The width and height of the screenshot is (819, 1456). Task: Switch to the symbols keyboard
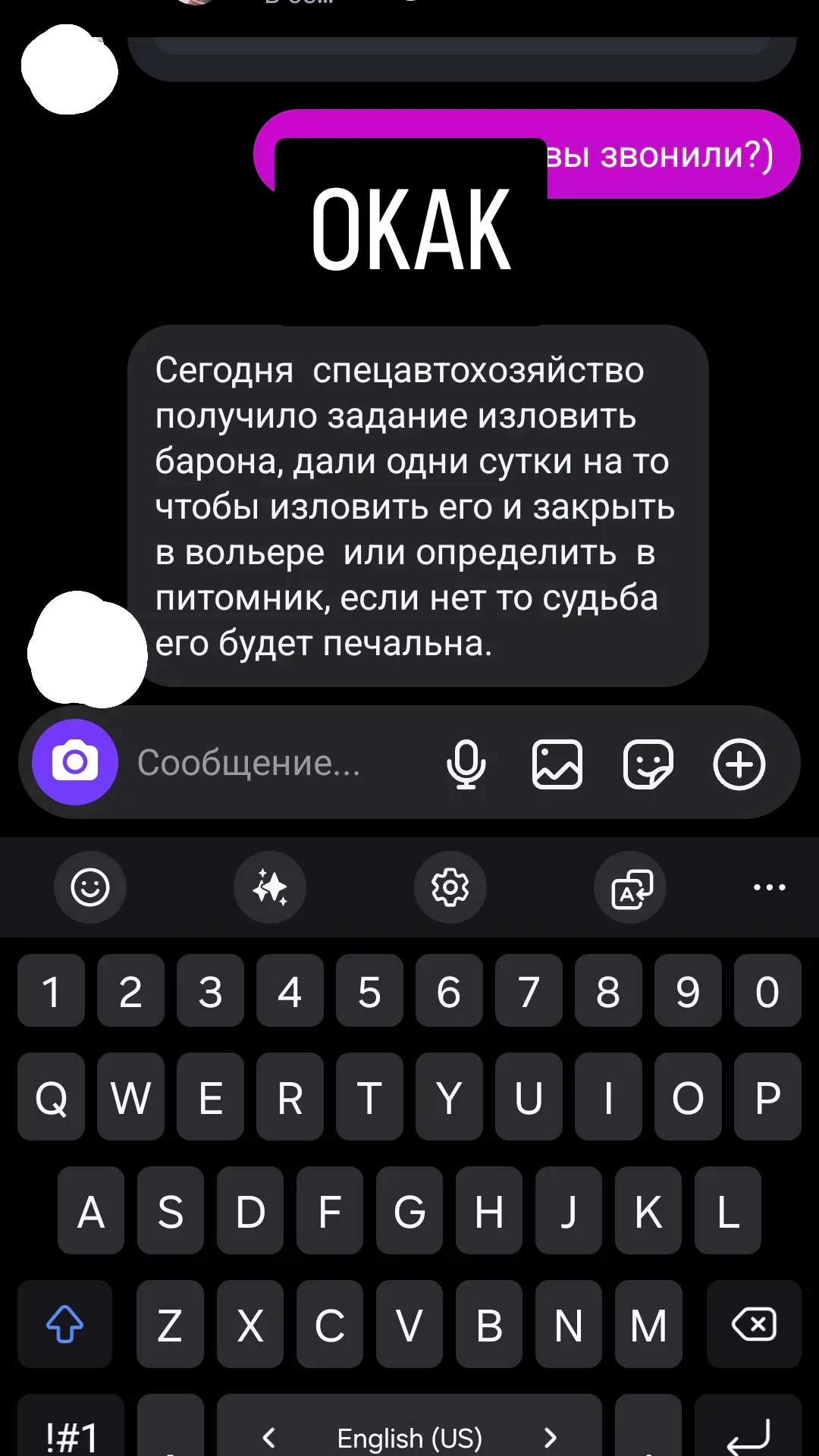point(71,1433)
